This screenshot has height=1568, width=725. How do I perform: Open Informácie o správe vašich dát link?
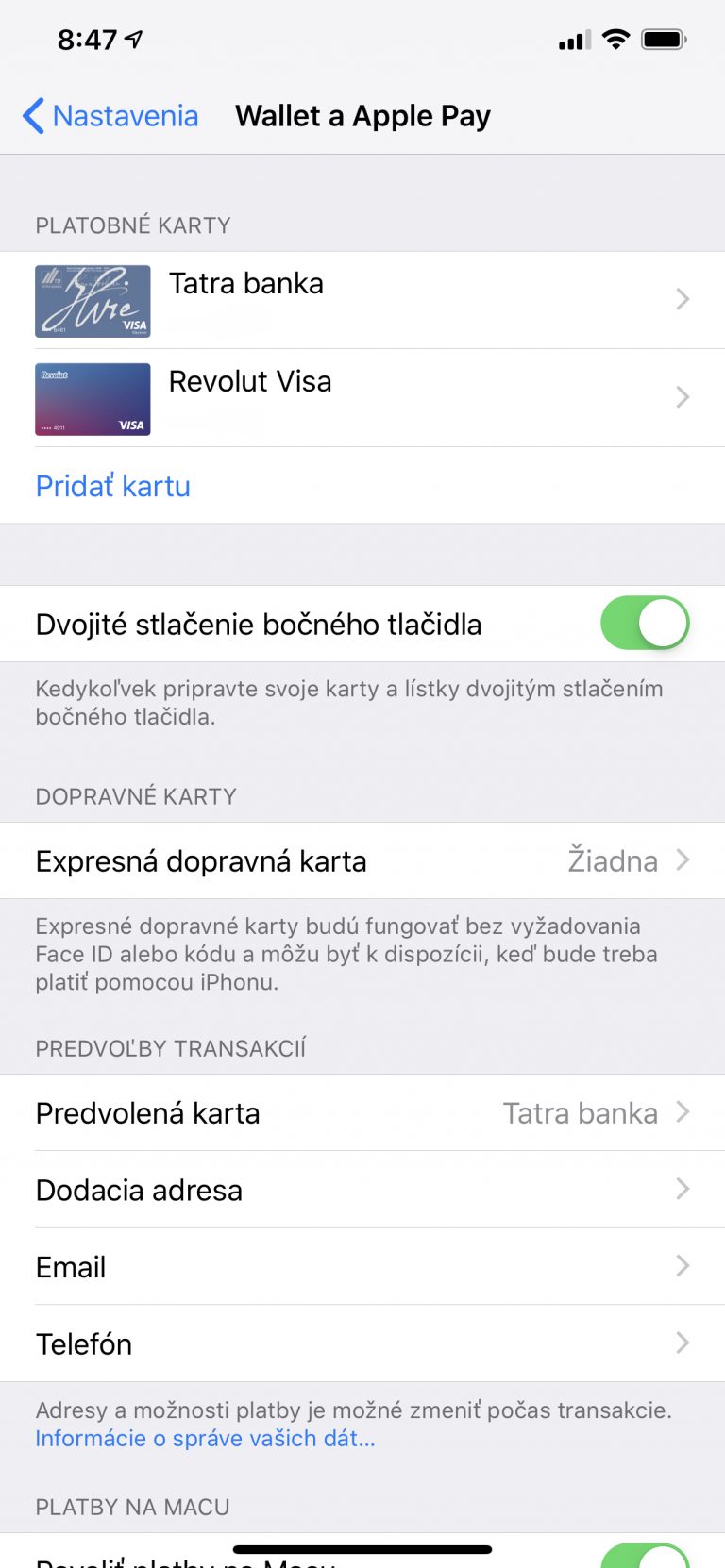point(206,1439)
